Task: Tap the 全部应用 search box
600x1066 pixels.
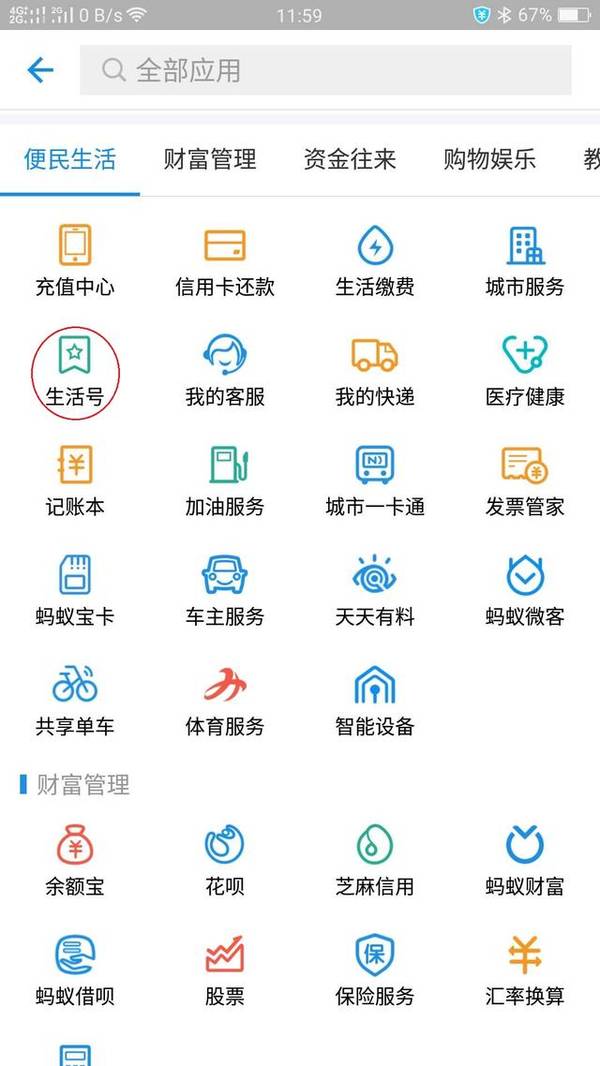Action: tap(325, 70)
